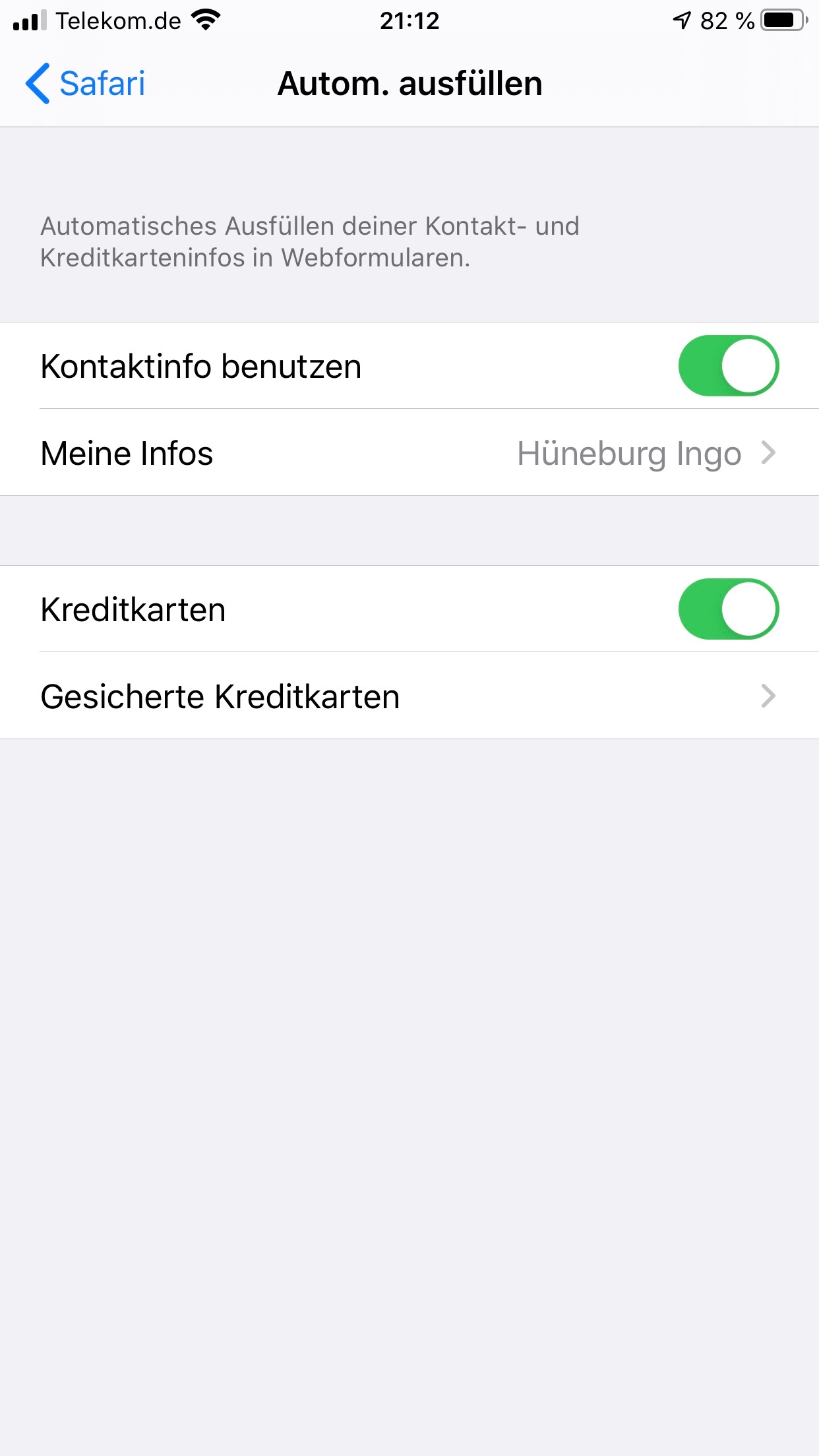The height and width of the screenshot is (1456, 819).
Task: Open Gesicherte Kreditkarten
Action: (x=409, y=696)
